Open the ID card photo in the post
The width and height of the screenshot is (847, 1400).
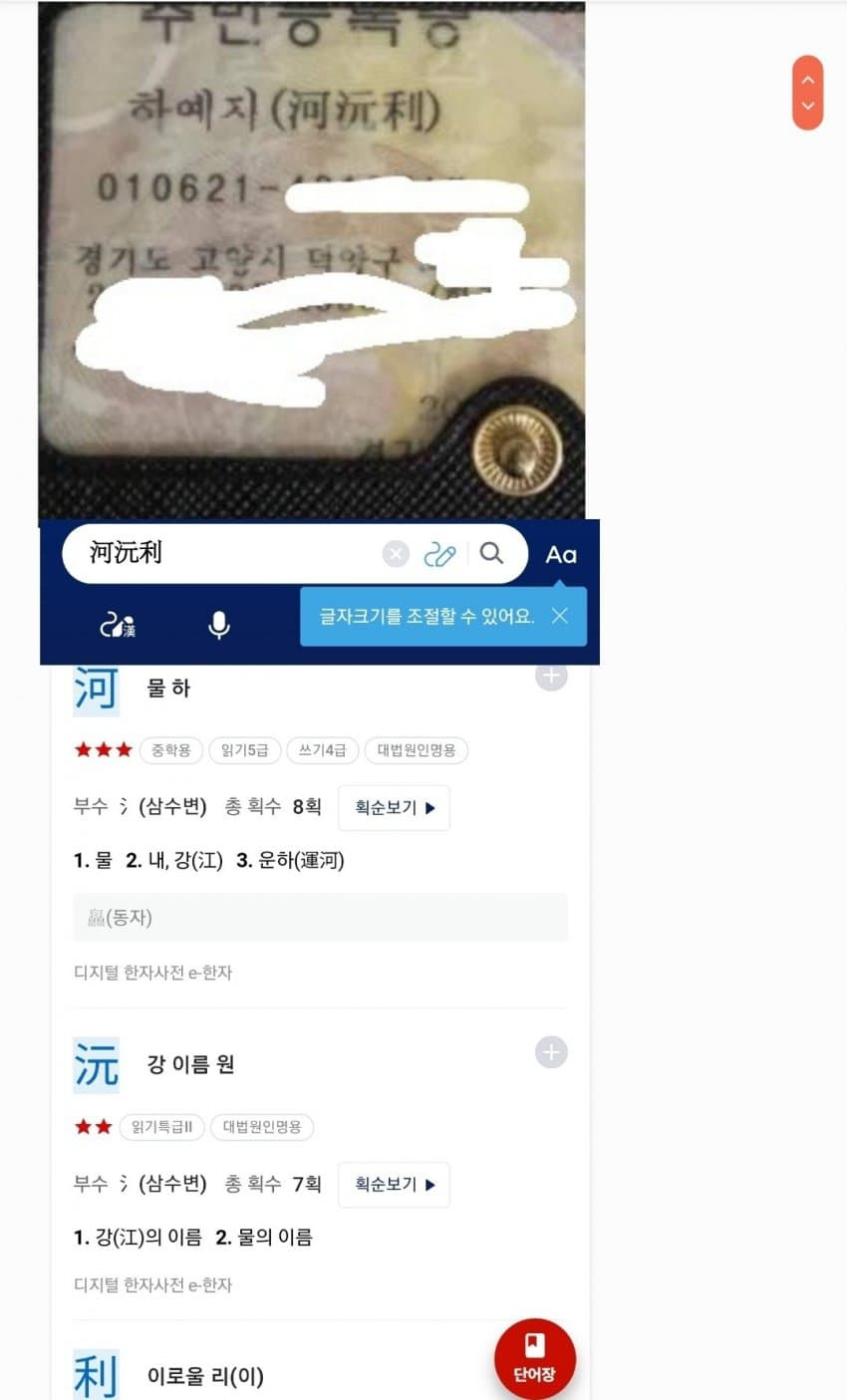[311, 261]
